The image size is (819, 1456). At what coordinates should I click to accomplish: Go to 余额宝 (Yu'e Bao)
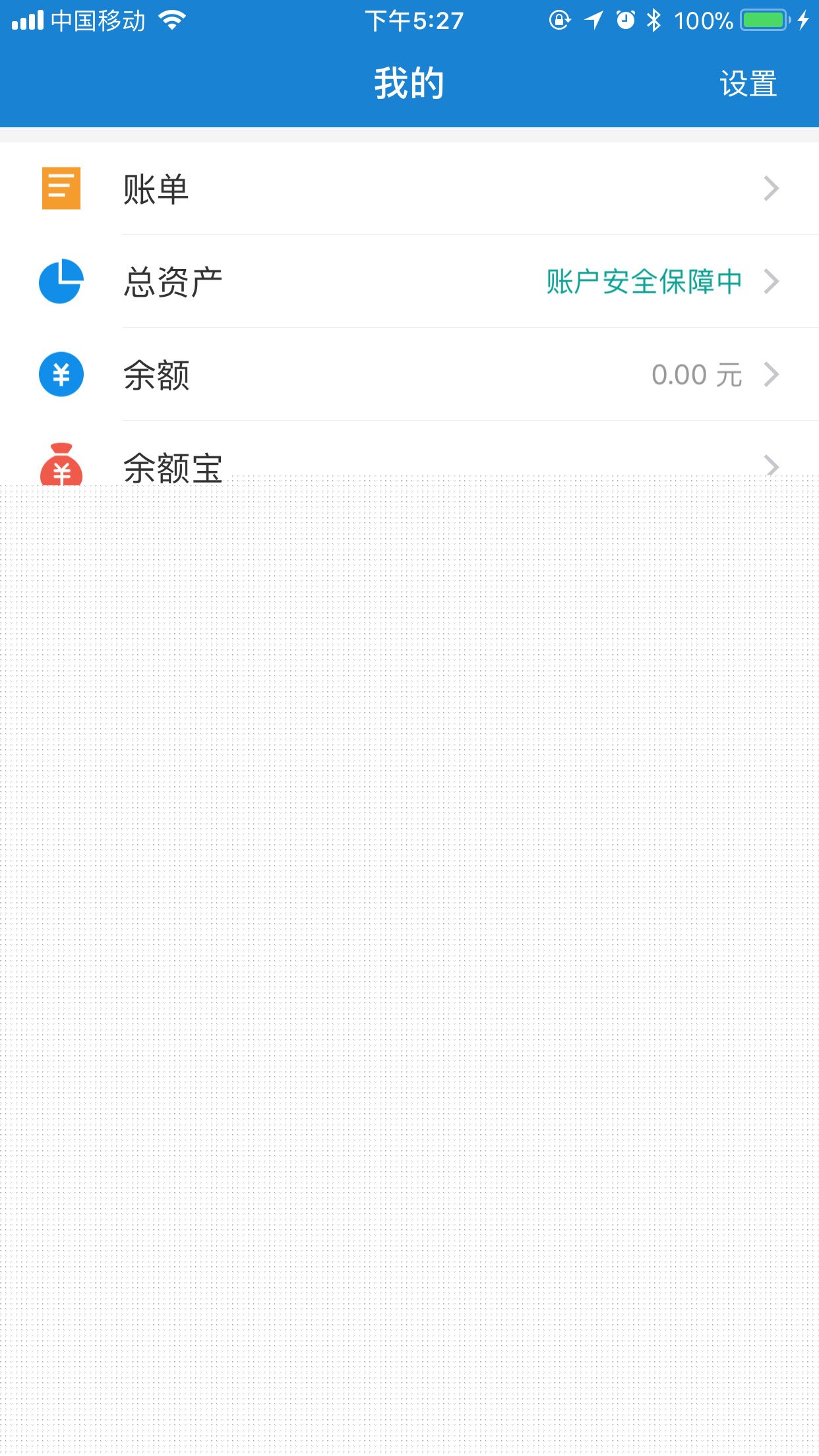coord(409,466)
